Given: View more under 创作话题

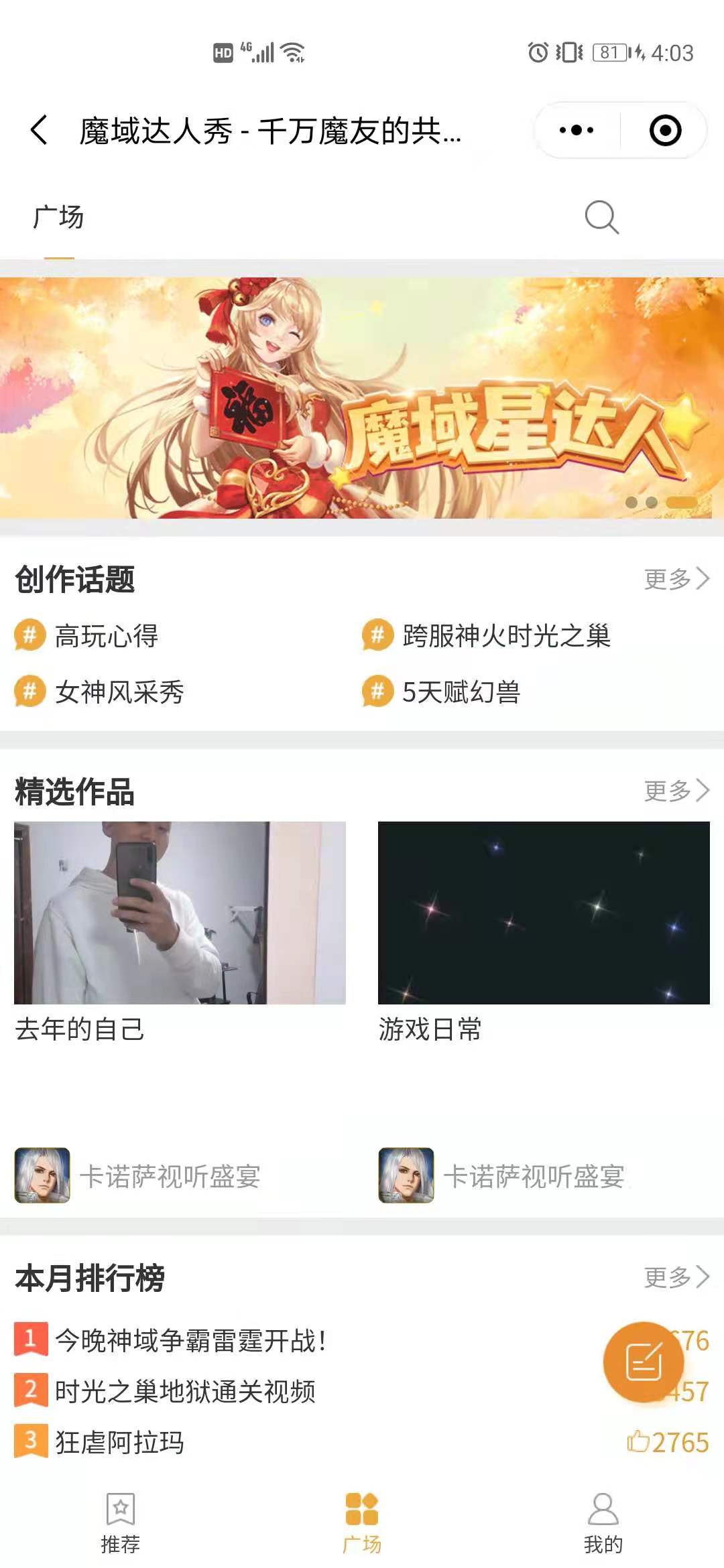Looking at the screenshot, I should [676, 579].
